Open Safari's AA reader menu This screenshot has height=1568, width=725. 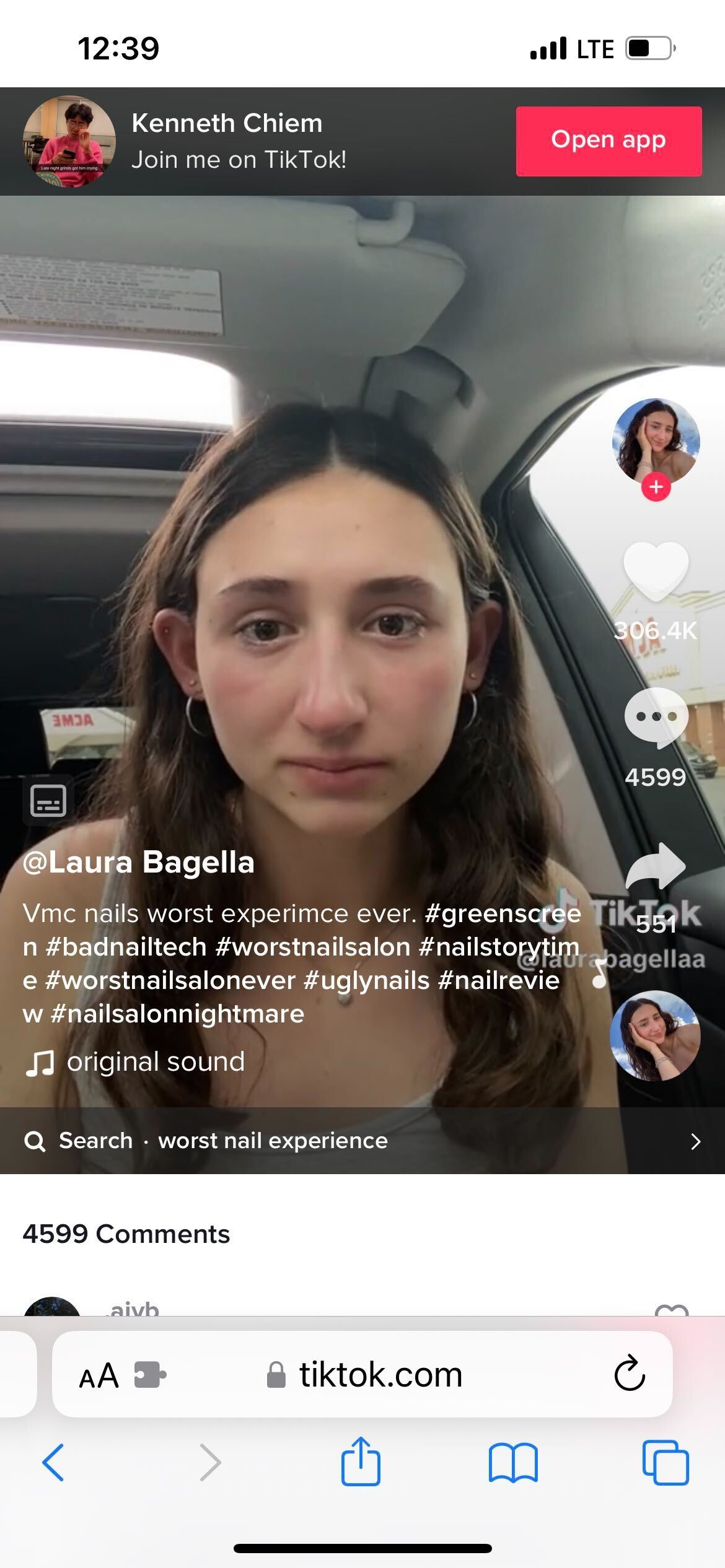coord(99,1375)
